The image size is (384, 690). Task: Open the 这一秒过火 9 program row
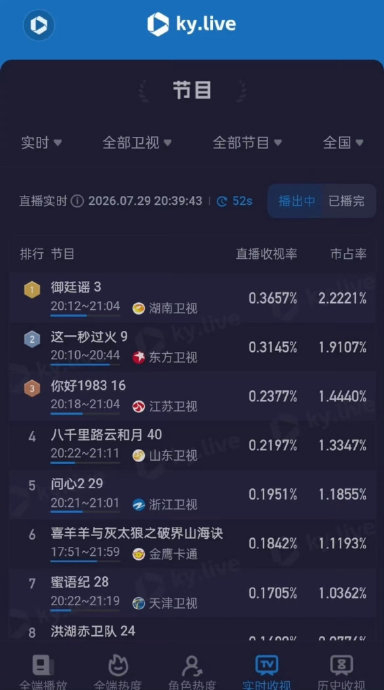[x=192, y=347]
